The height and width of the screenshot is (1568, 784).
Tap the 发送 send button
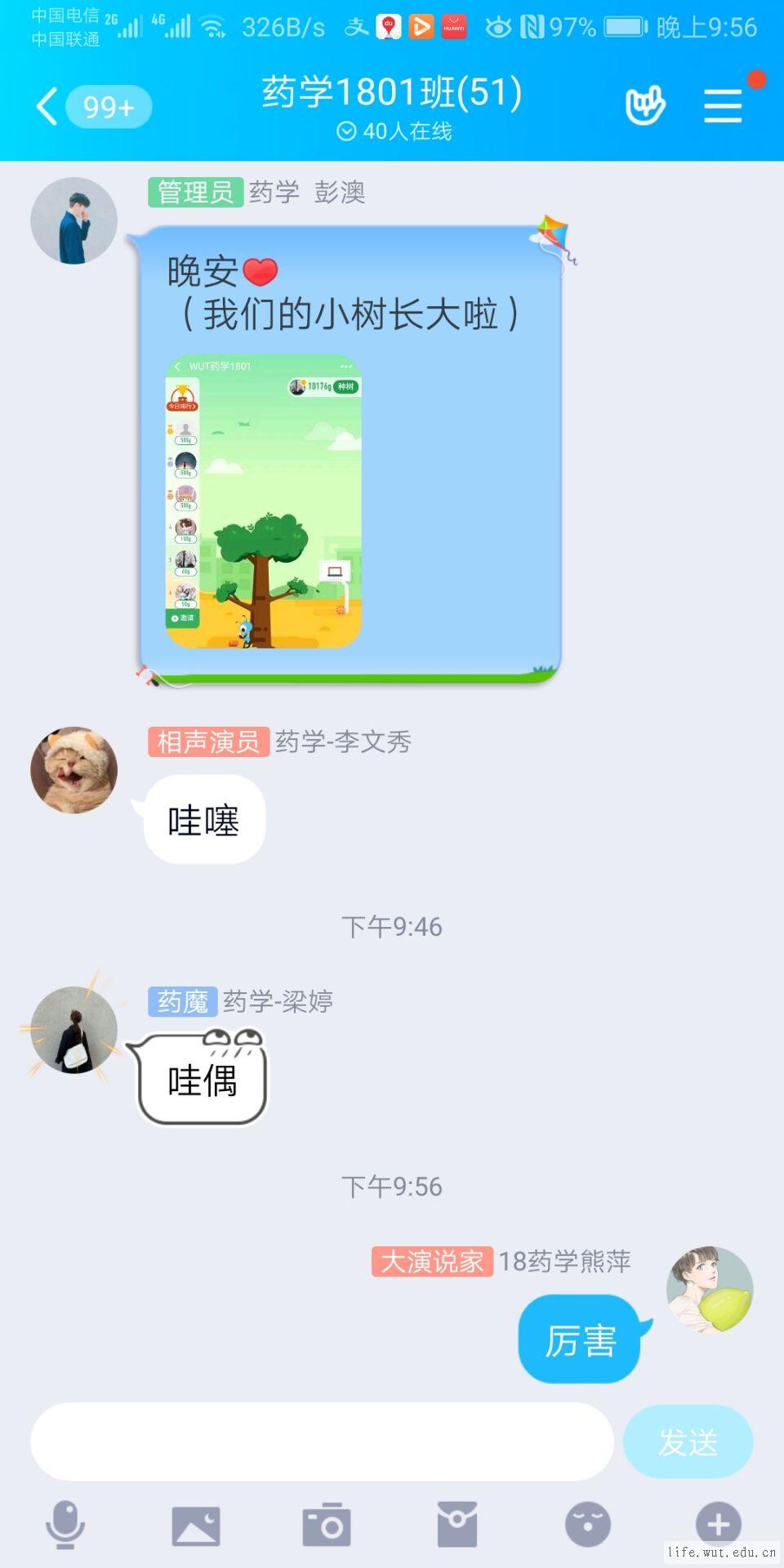point(688,1441)
